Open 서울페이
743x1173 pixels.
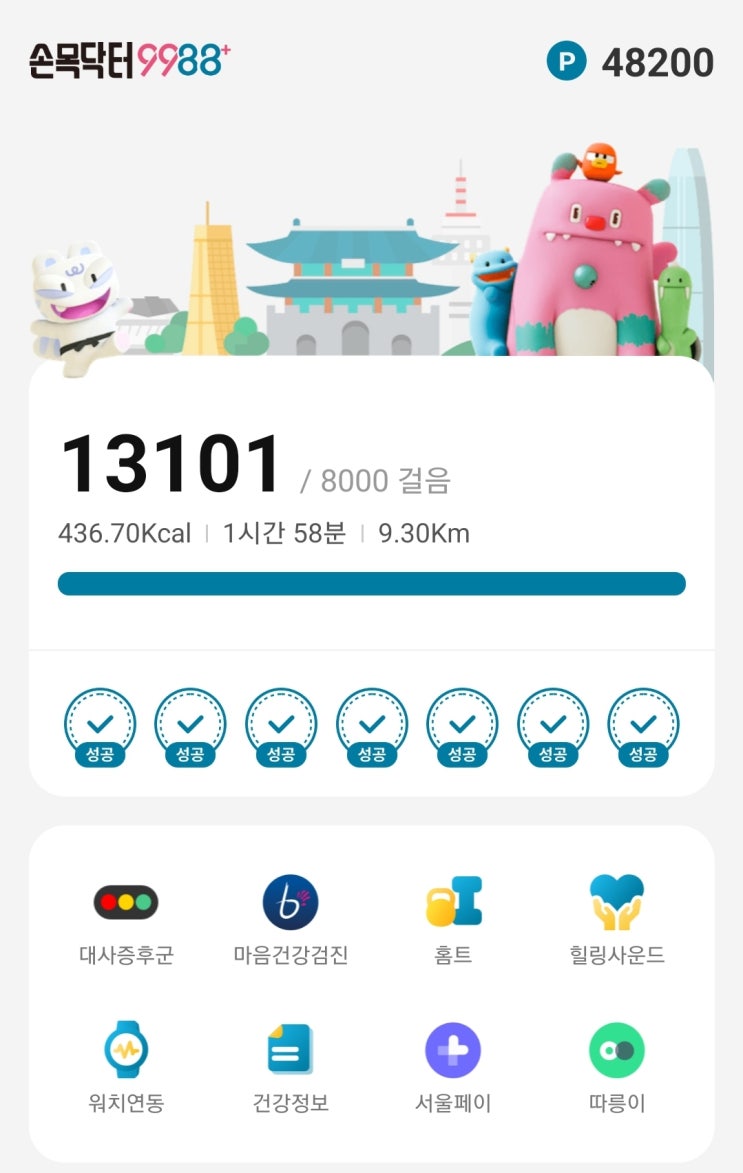click(453, 1068)
